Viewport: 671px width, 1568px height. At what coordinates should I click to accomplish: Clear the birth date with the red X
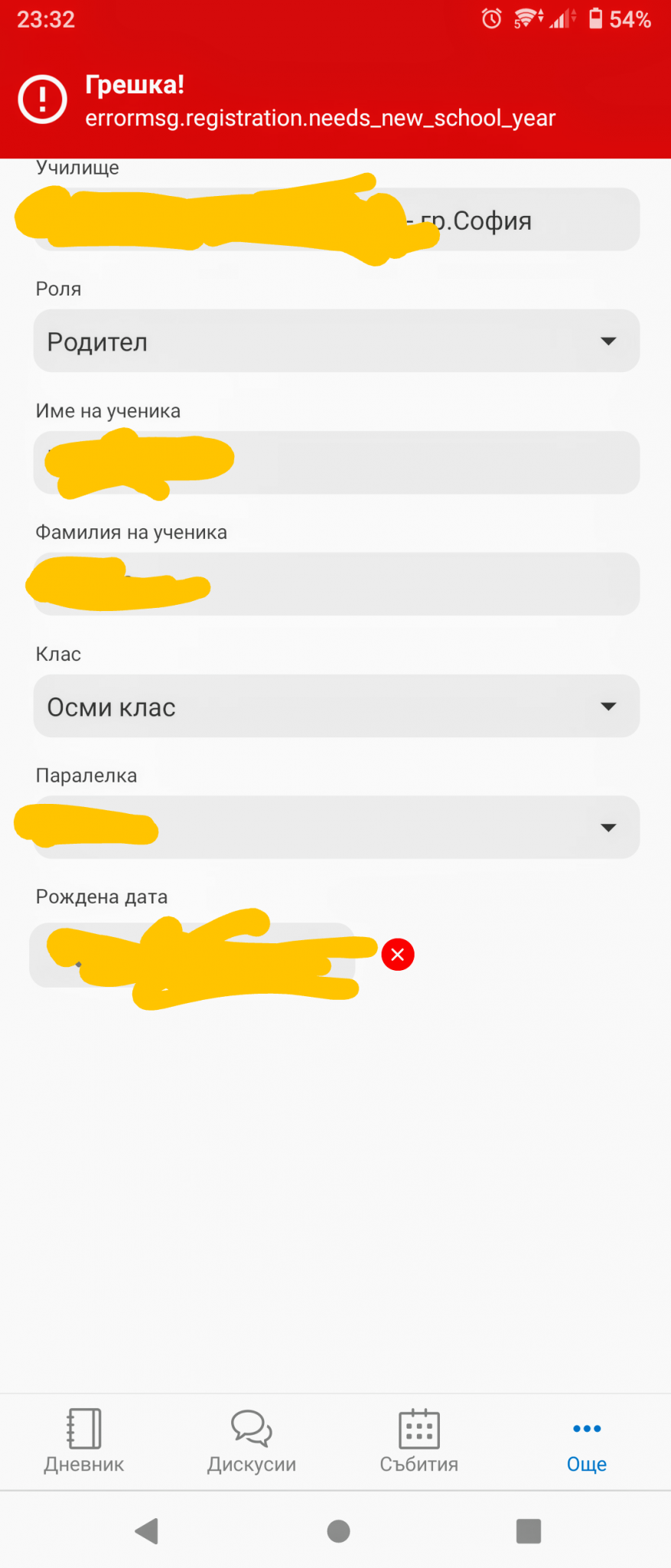point(398,955)
